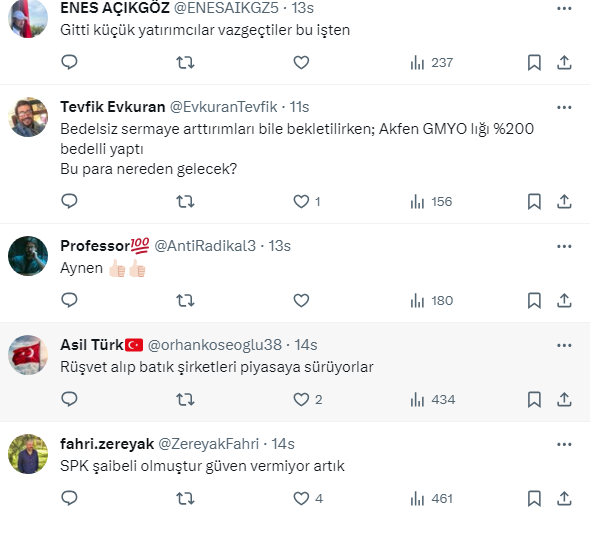
Task: Like fahri.zereyak's tweet about SPK
Action: click(x=301, y=497)
